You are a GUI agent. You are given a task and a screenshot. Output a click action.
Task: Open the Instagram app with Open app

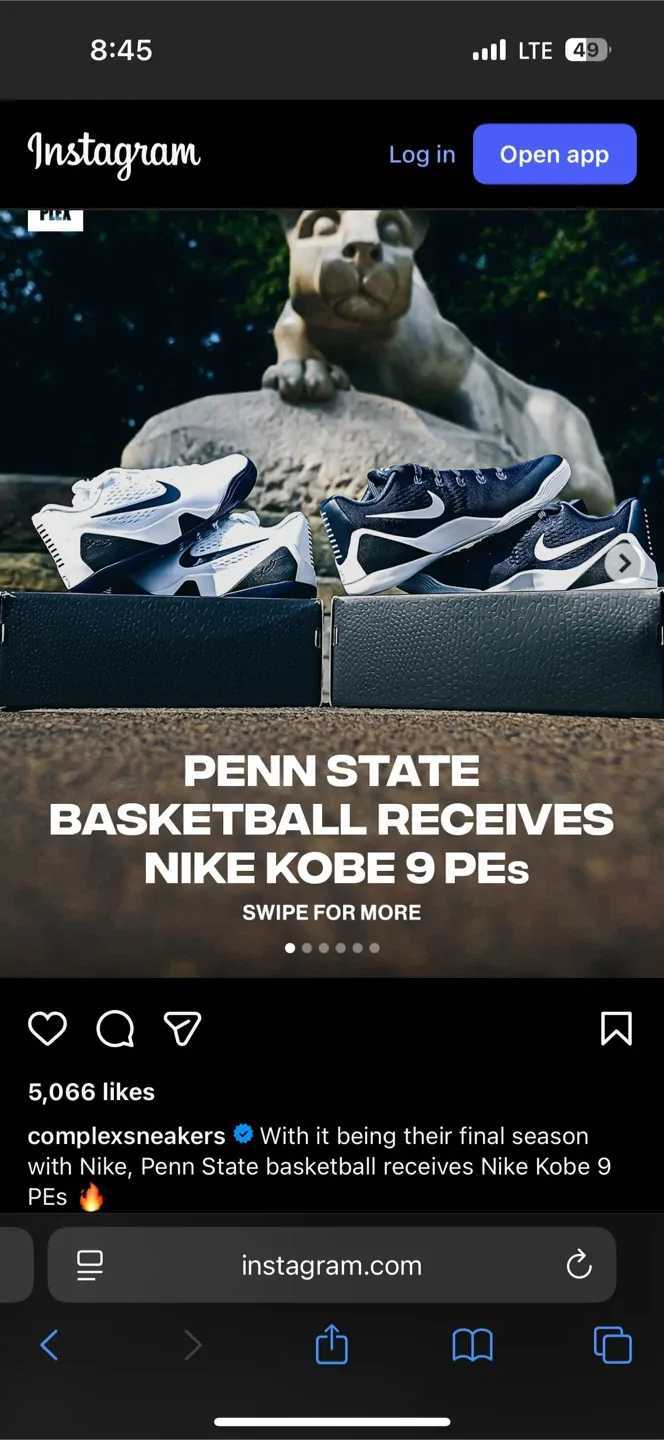point(555,154)
